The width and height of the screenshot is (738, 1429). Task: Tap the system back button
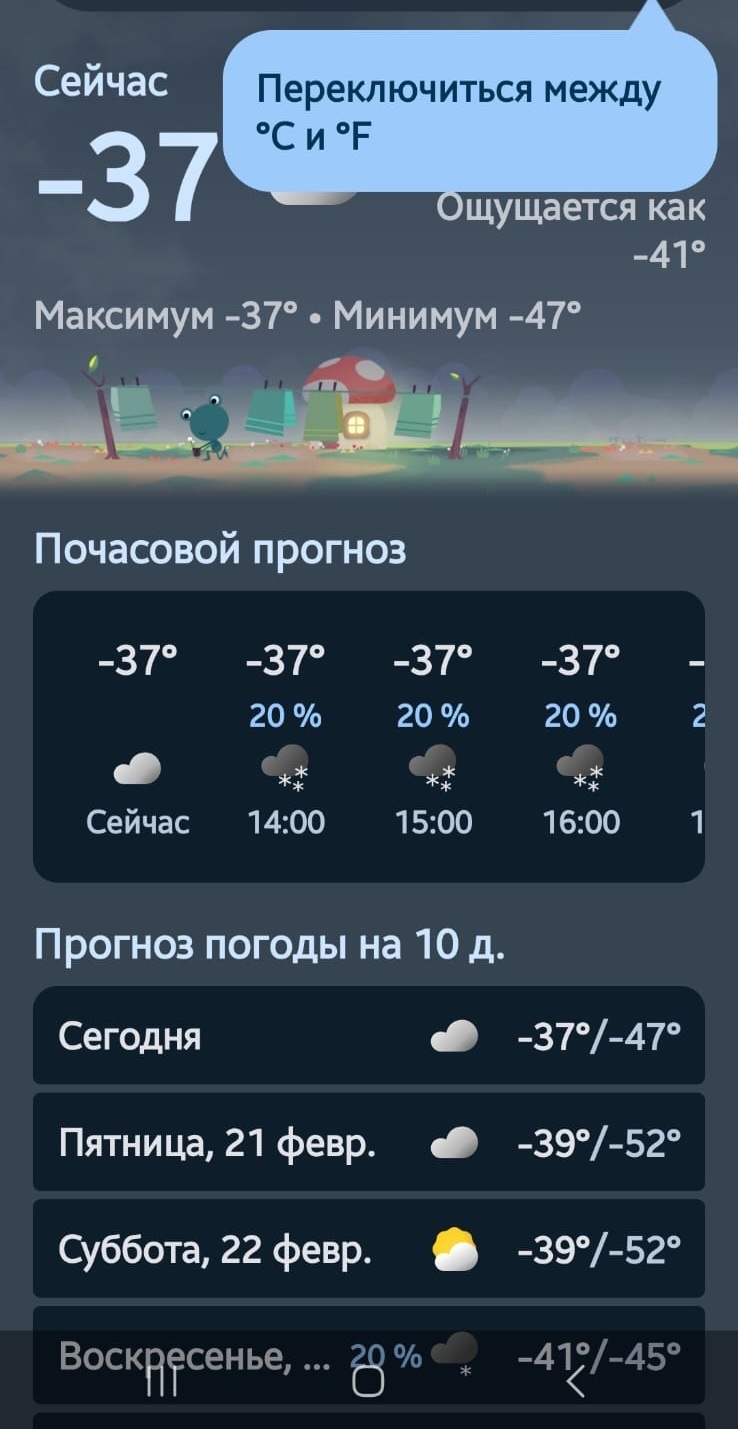point(576,1381)
